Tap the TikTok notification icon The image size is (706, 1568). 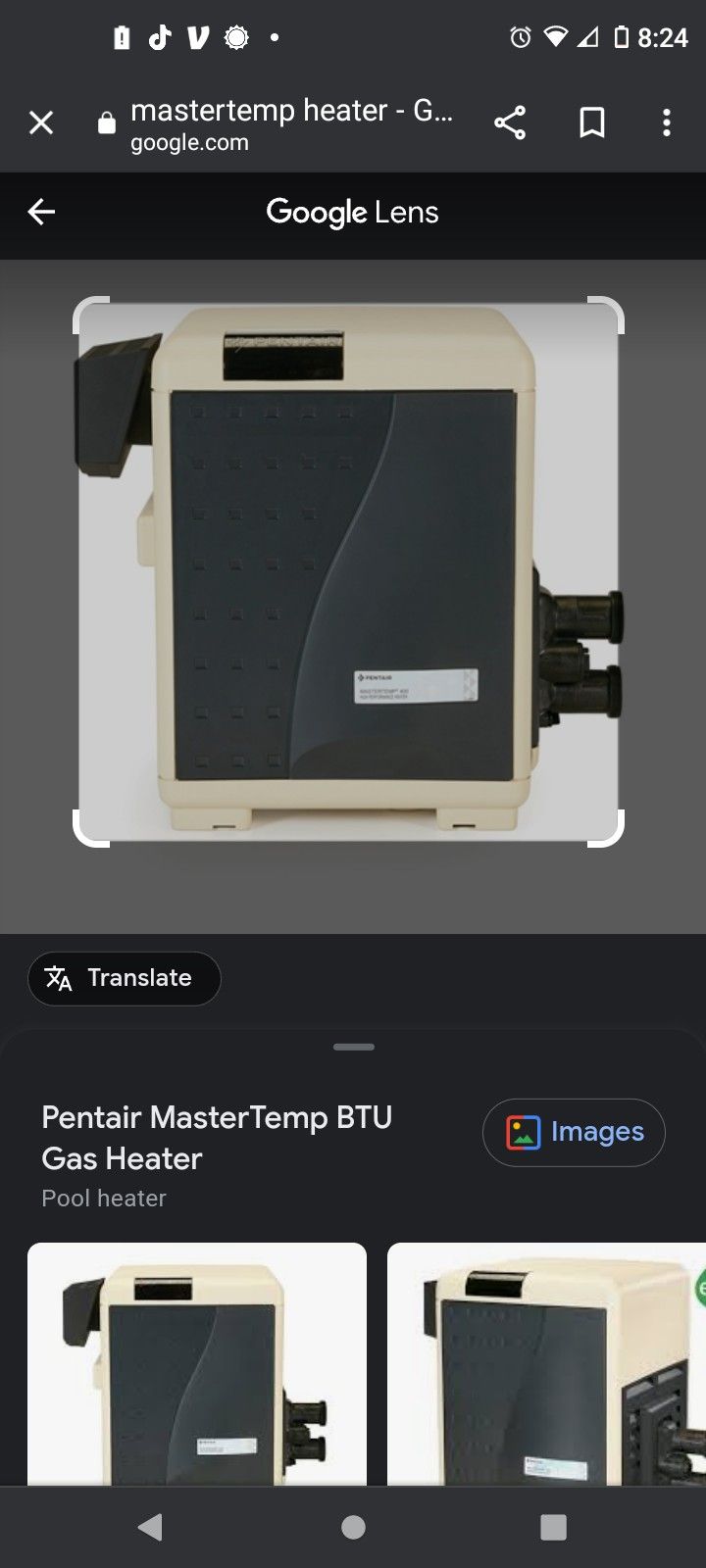tap(160, 38)
